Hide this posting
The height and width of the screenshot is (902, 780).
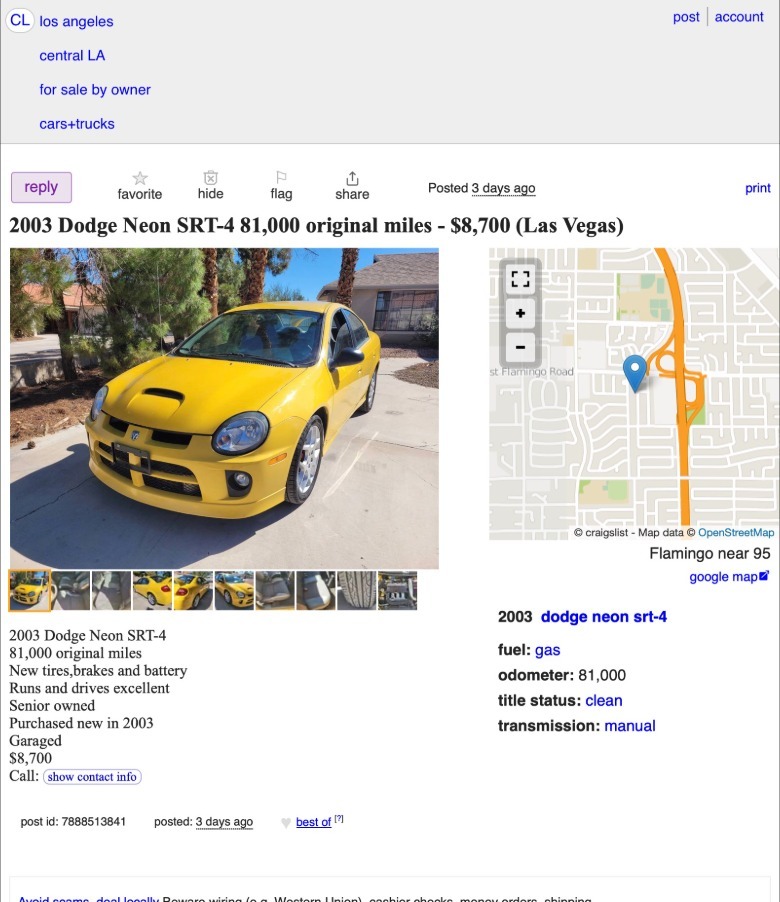pos(210,185)
